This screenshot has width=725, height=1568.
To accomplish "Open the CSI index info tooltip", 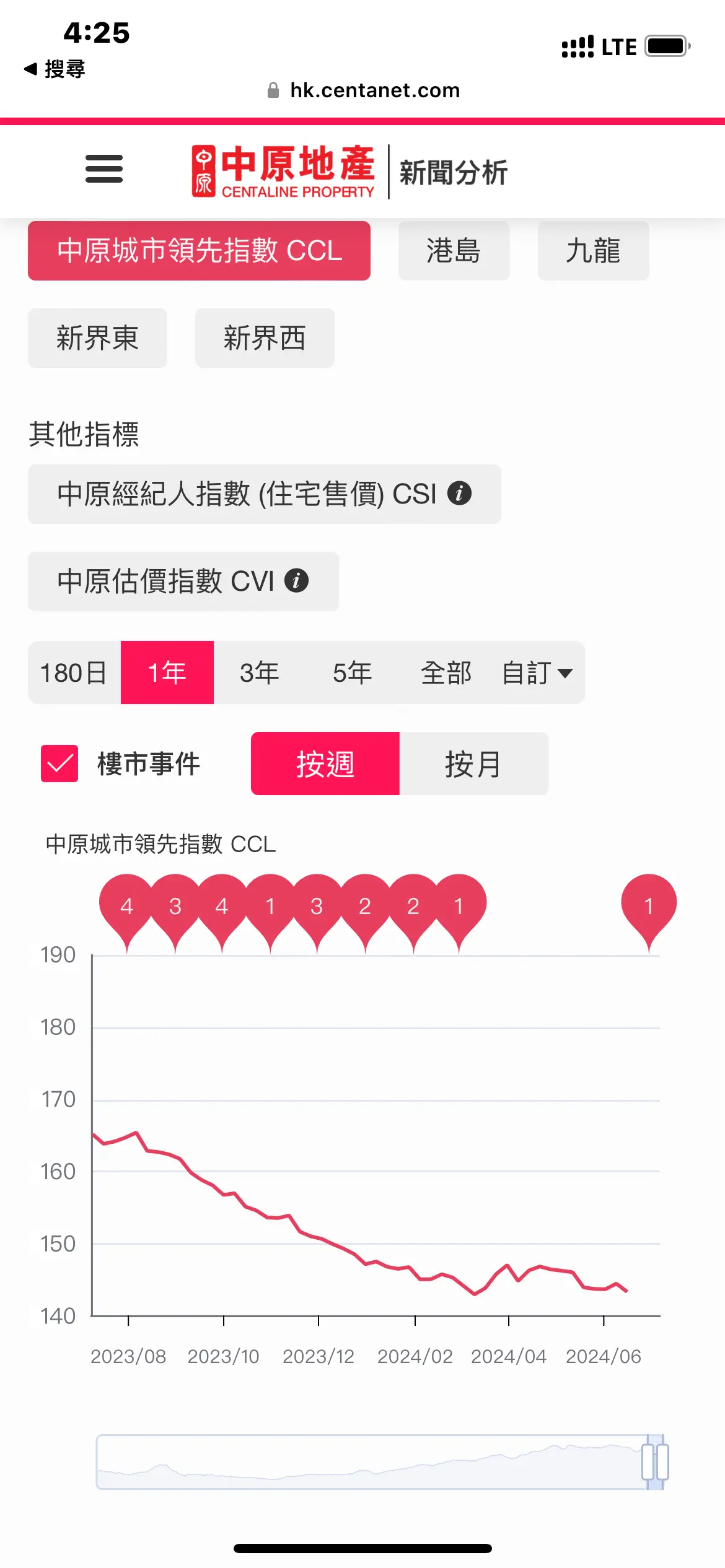I will pyautogui.click(x=459, y=494).
